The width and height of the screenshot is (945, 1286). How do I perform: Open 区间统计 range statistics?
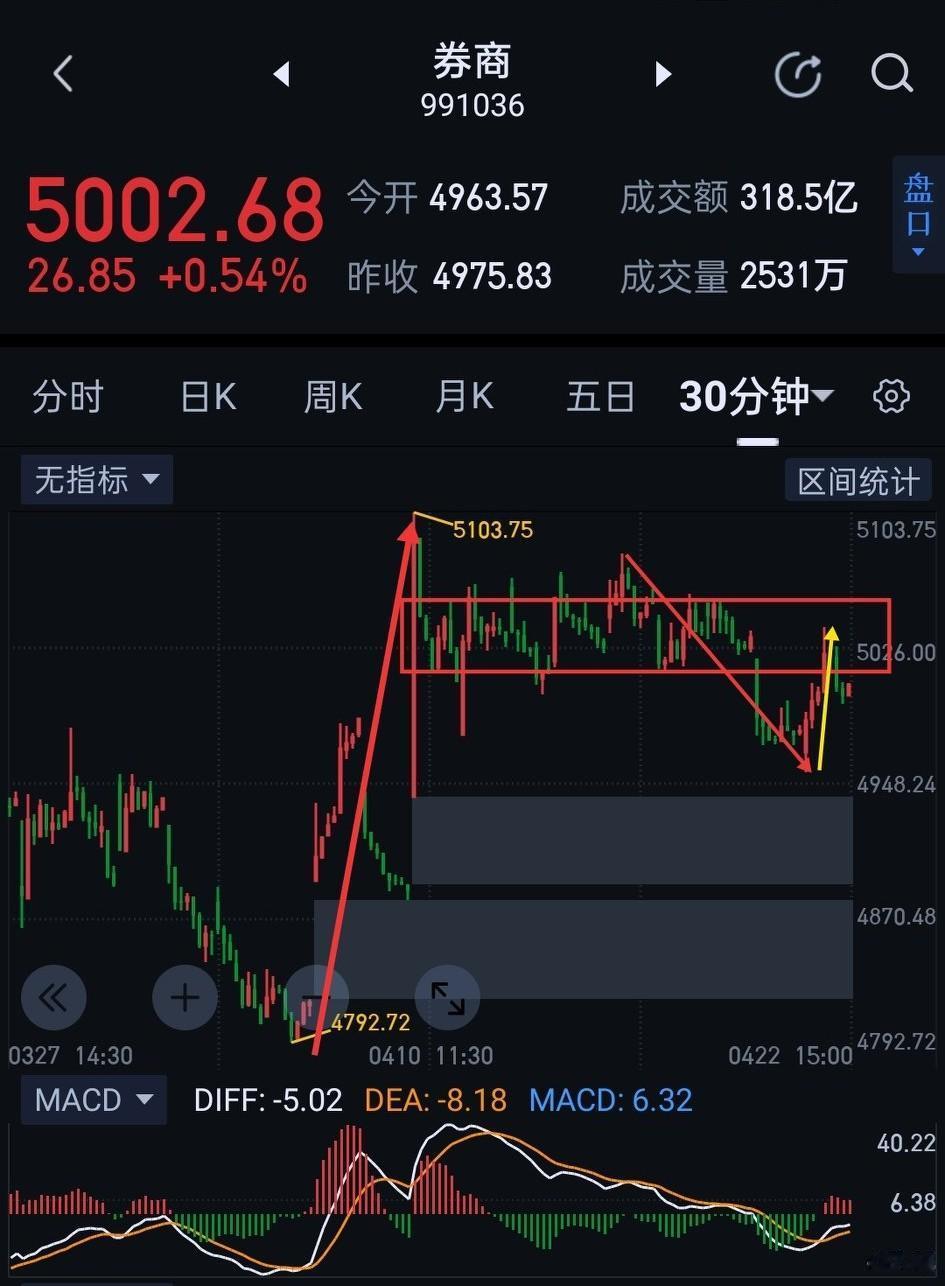[858, 479]
